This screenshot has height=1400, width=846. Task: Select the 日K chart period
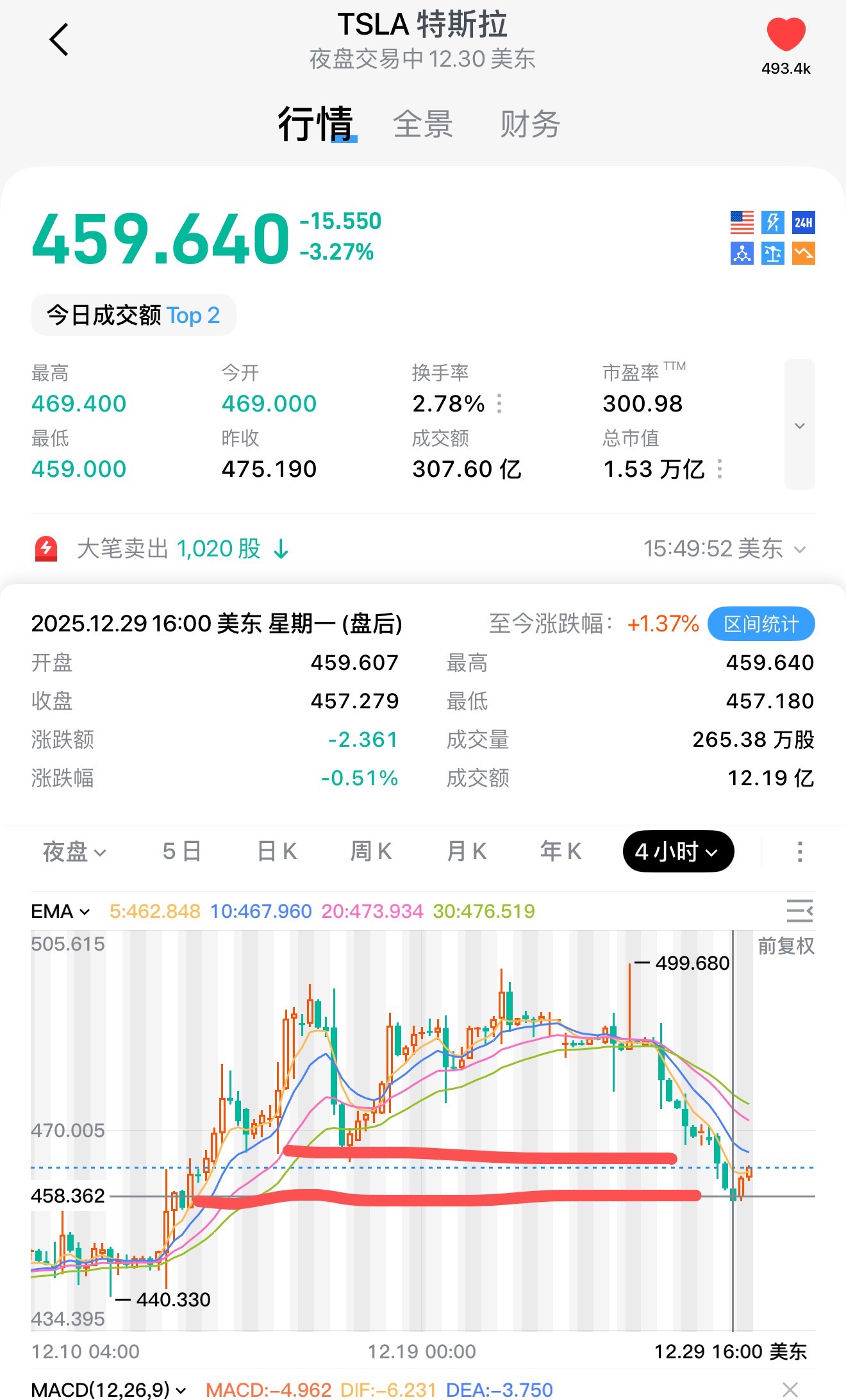pyautogui.click(x=277, y=852)
